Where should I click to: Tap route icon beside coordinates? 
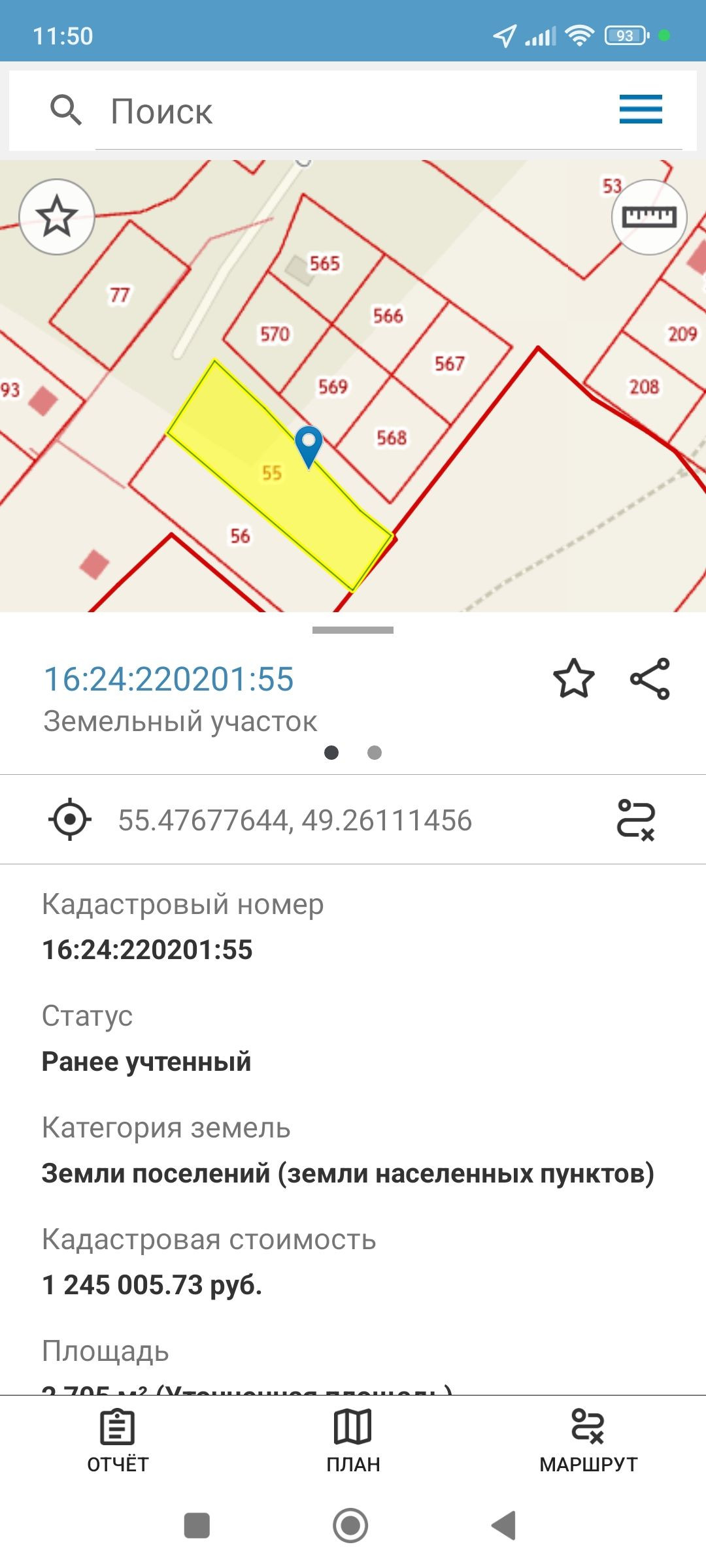[x=635, y=819]
